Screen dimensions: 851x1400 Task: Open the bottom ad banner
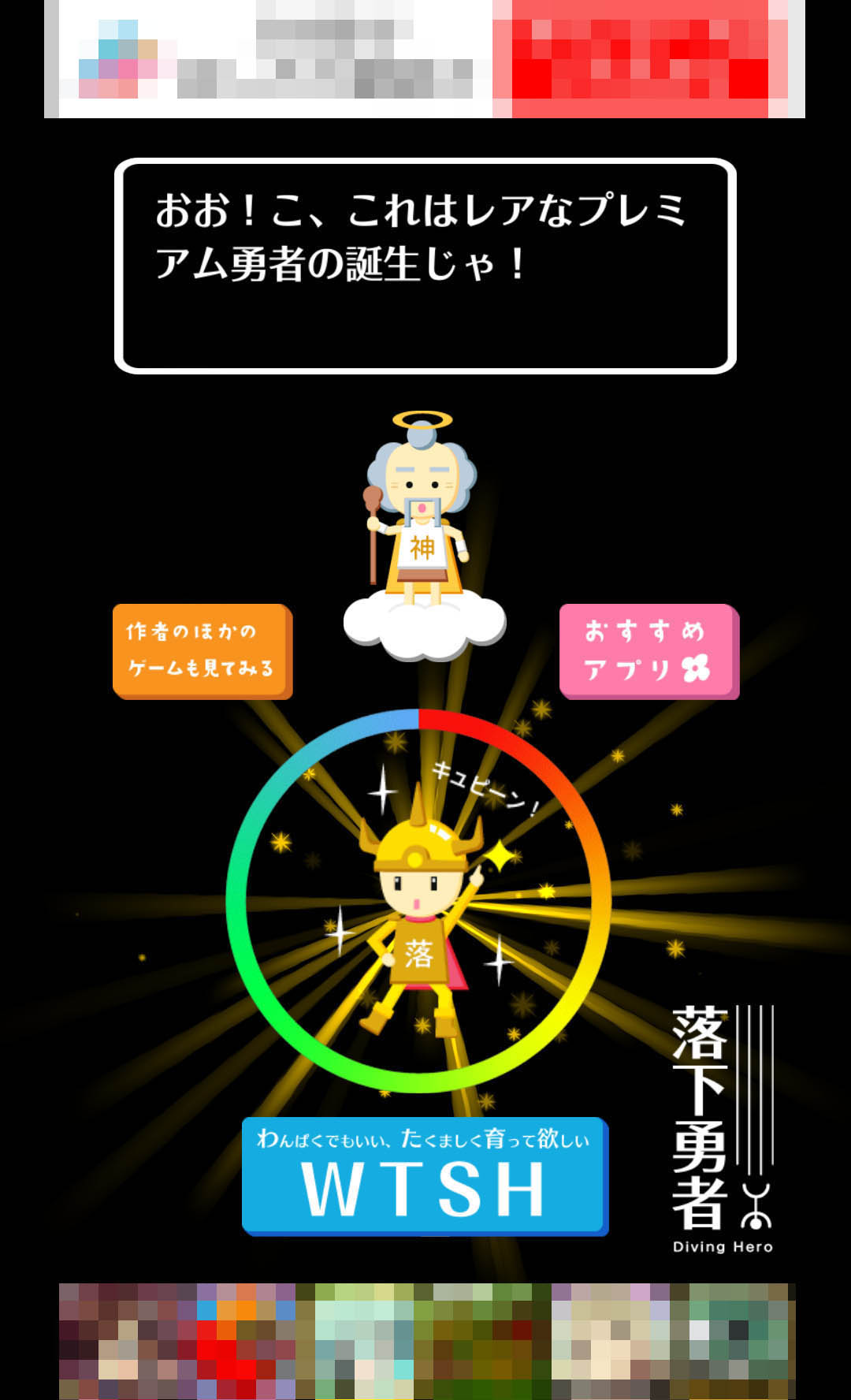pos(425,1340)
